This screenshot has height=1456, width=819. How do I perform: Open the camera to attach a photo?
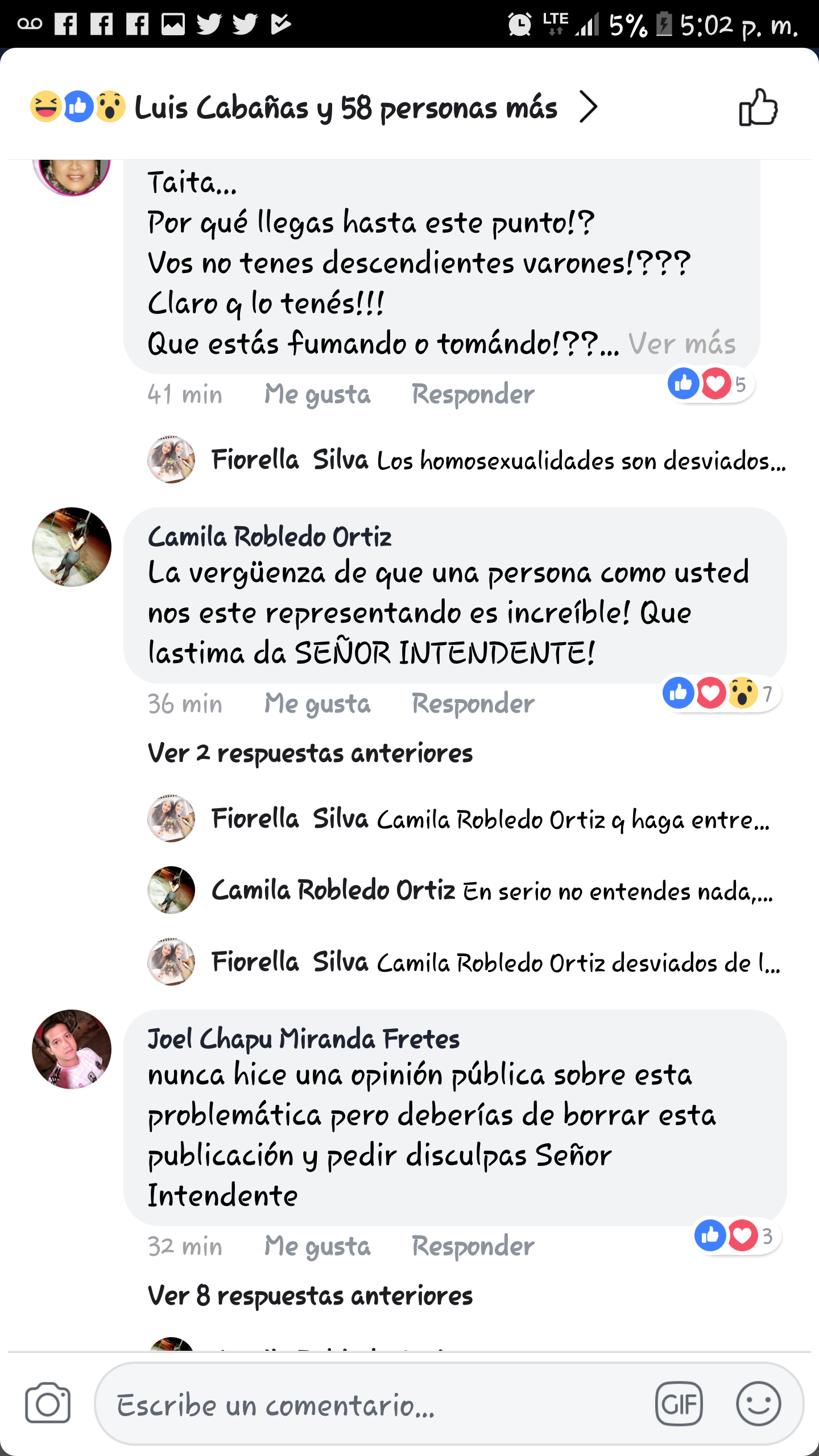48,1404
